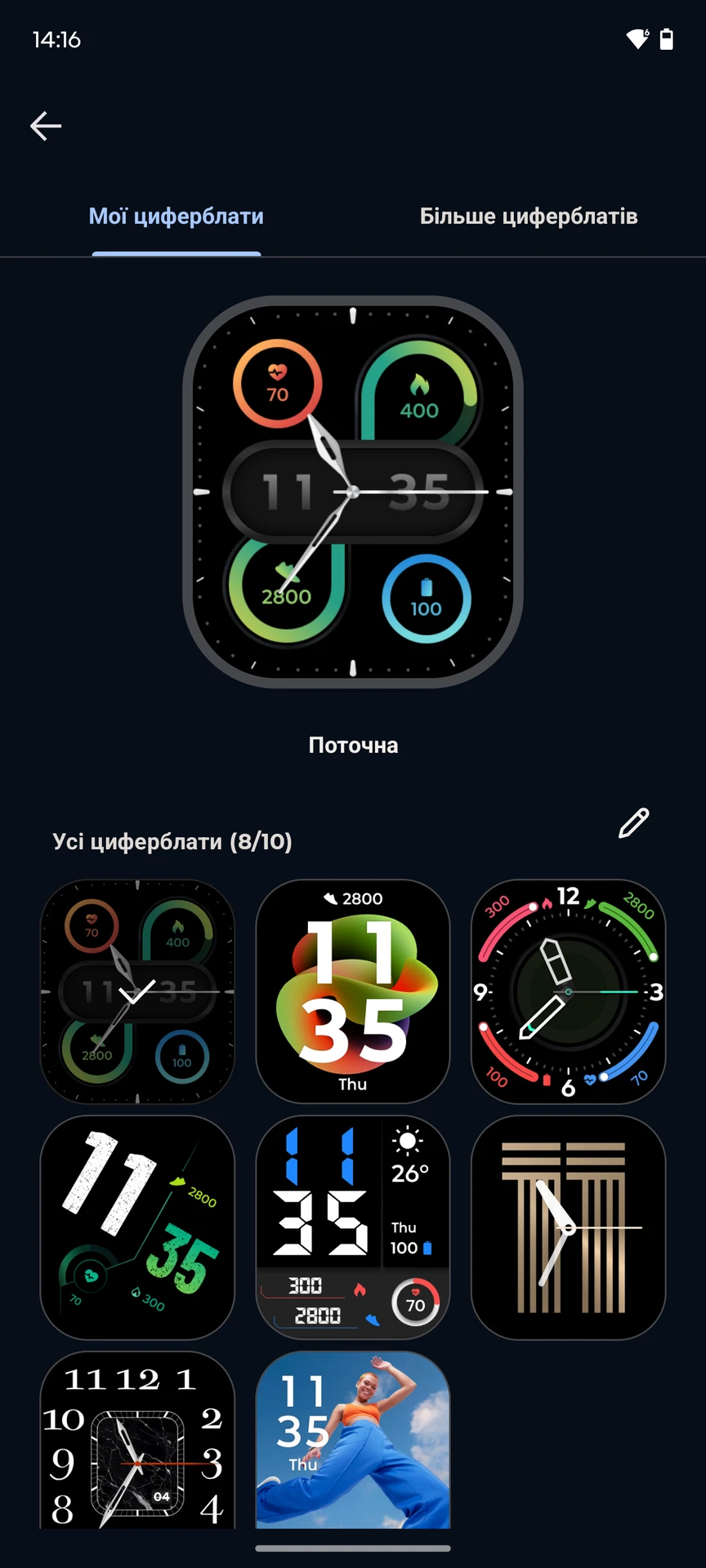Pick the analog face with colored arc gauges
This screenshot has width=706, height=1568.
pos(569,991)
